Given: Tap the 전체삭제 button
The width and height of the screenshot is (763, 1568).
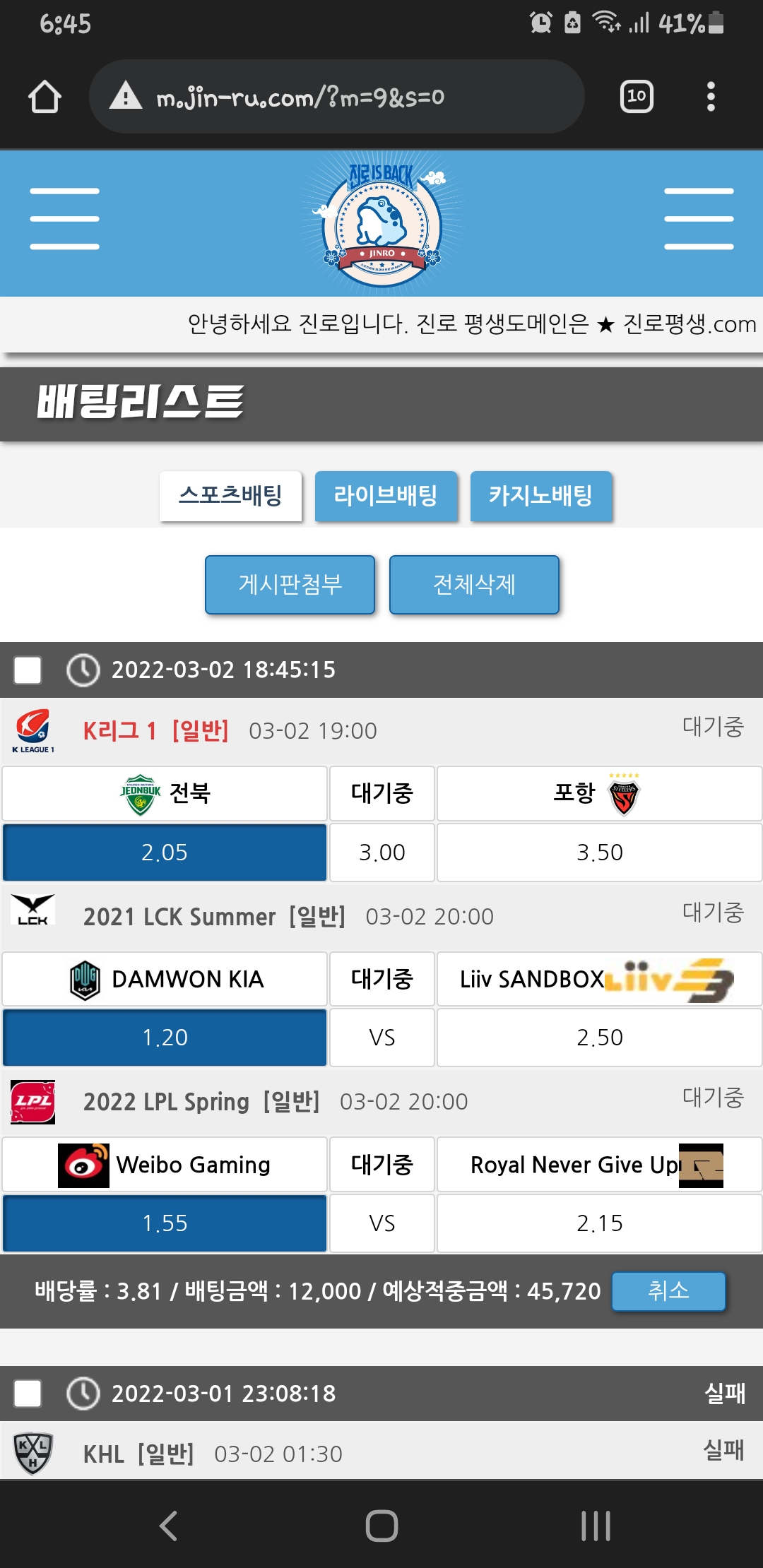Looking at the screenshot, I should 474,585.
